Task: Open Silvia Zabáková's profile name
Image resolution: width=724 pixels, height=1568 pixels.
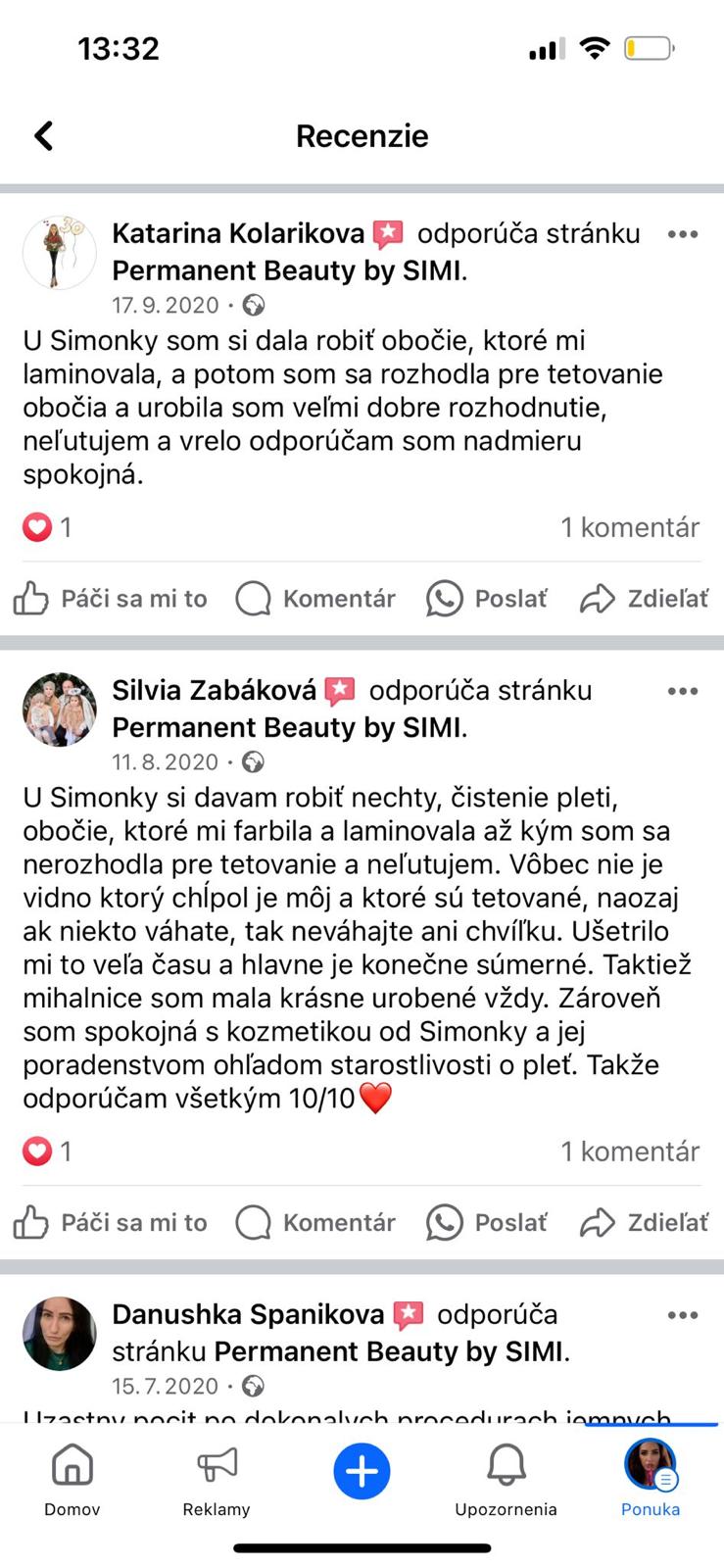Action: (x=215, y=691)
